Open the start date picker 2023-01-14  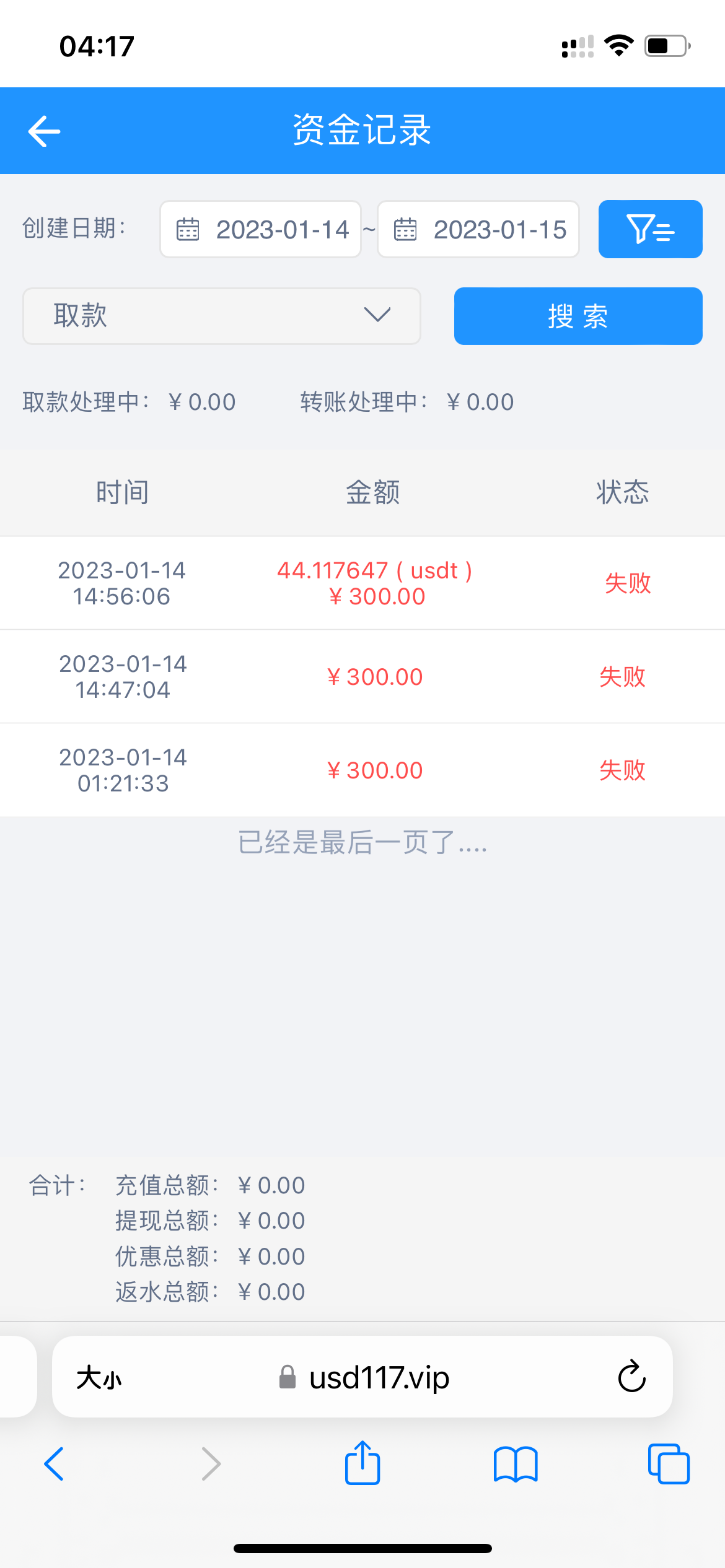[x=261, y=230]
